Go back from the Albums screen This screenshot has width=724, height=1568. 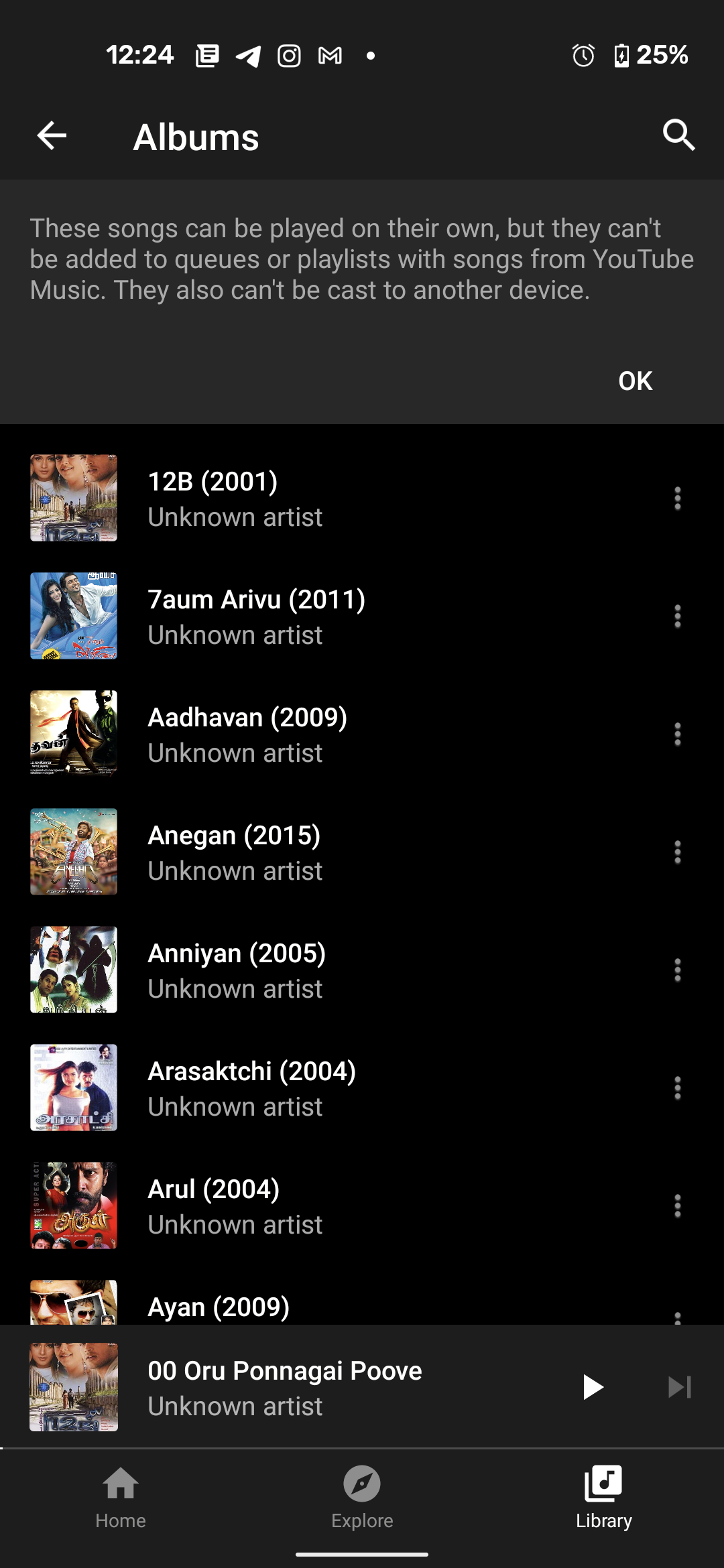pyautogui.click(x=52, y=136)
